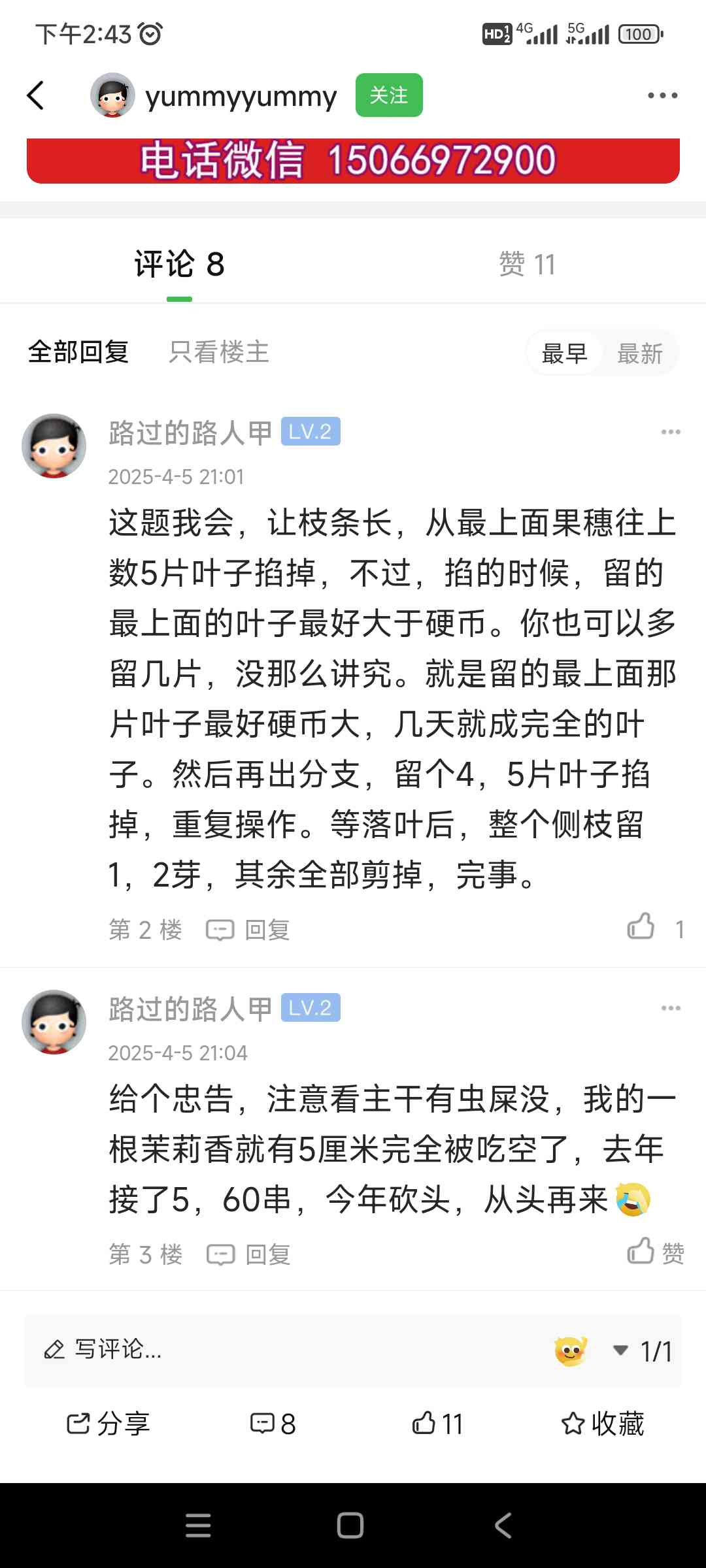Screen dimensions: 706x1568
Task: Reply to the 第 3 楼 comment
Action: [x=248, y=1254]
